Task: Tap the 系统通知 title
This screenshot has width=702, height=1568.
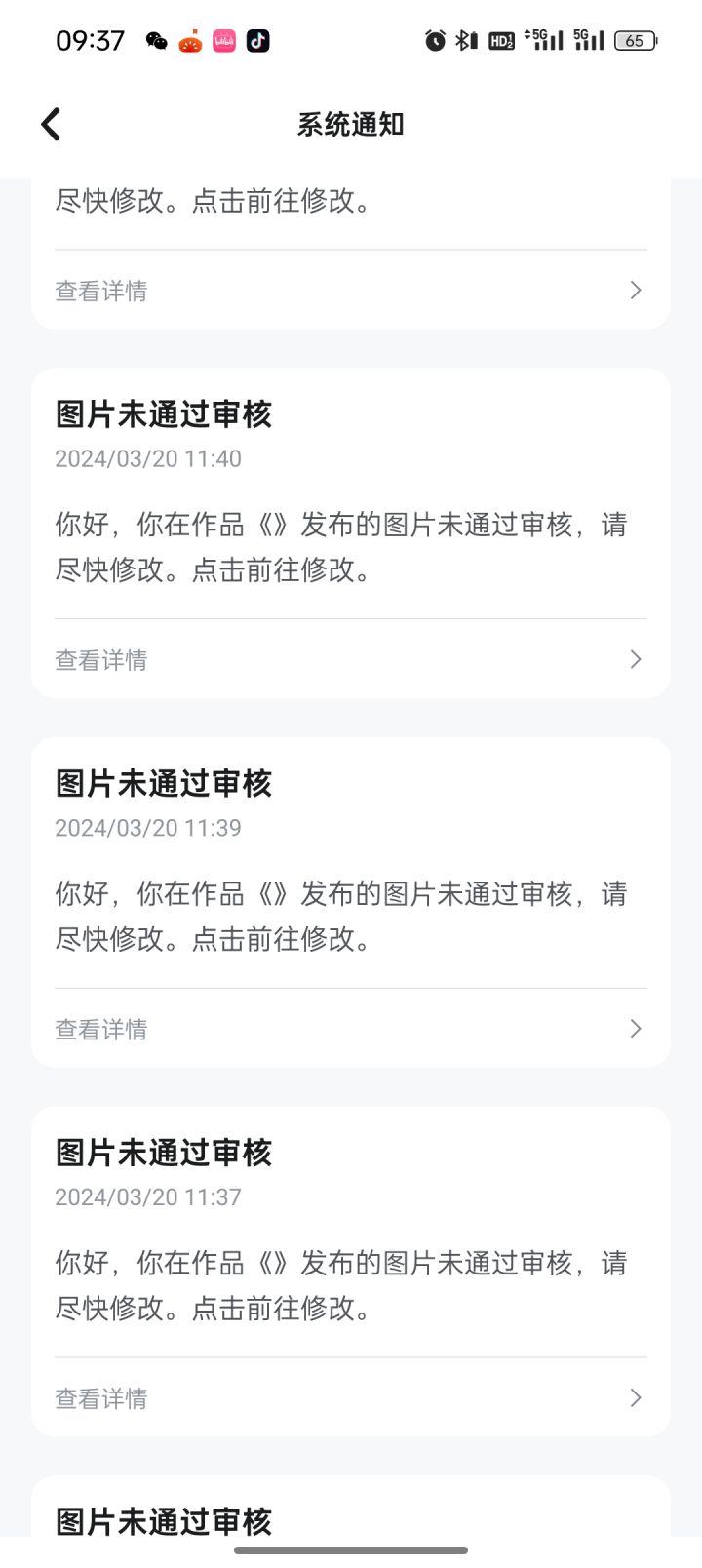Action: [351, 125]
